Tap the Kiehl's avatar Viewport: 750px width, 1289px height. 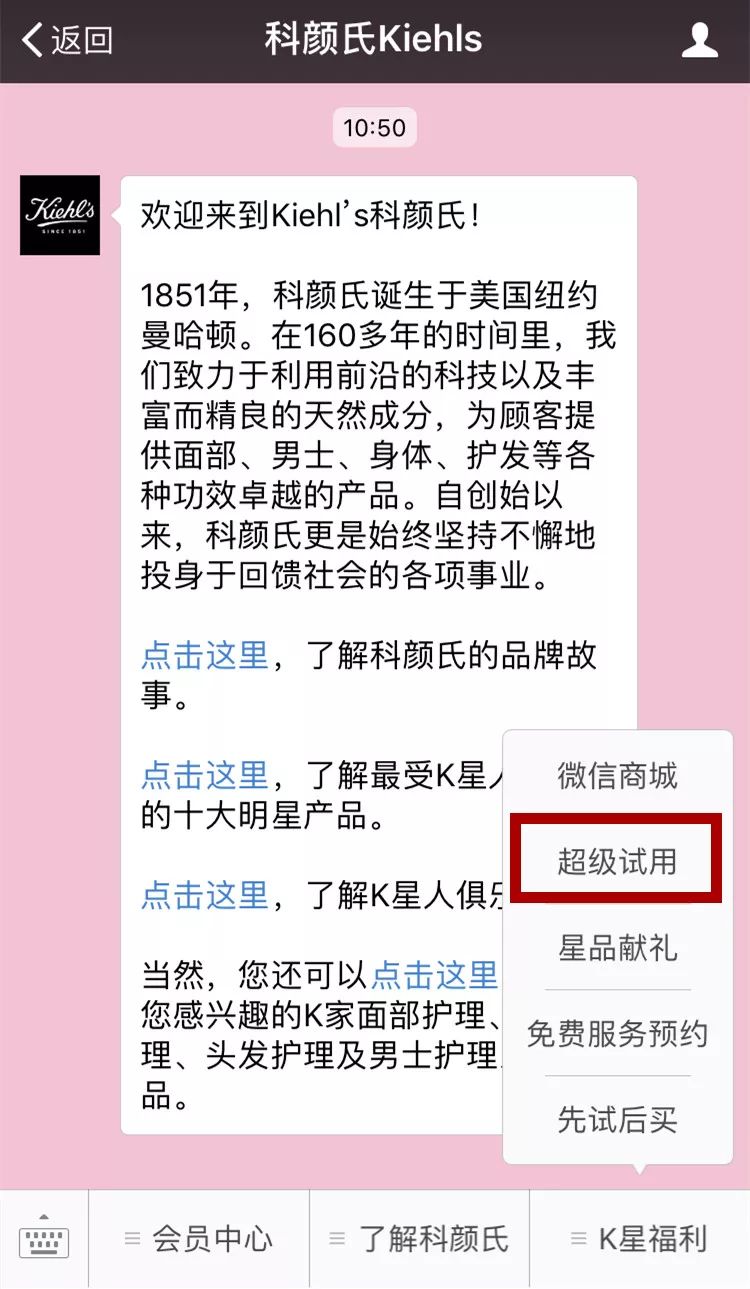pyautogui.click(x=60, y=215)
